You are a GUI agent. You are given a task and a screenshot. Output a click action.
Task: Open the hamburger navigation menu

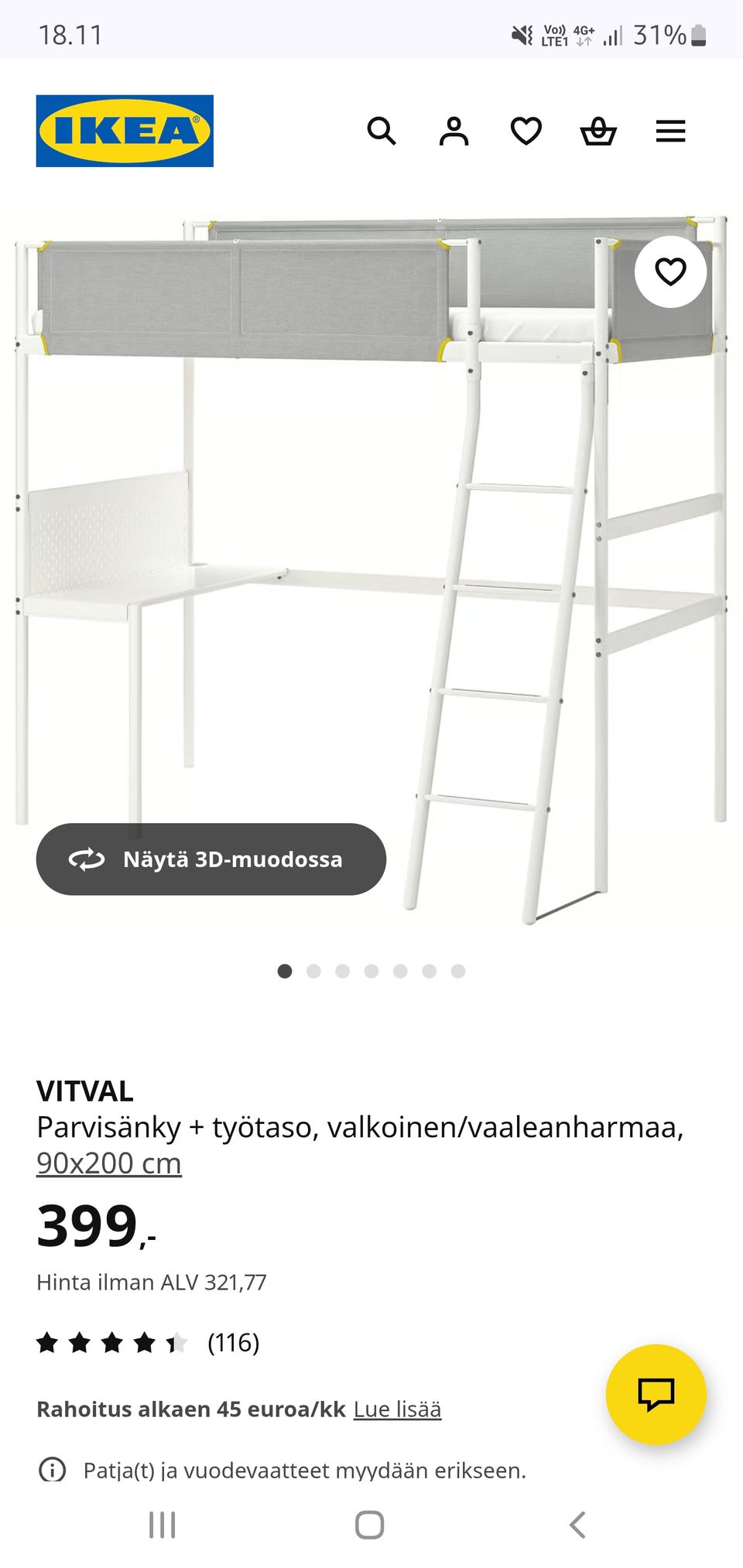670,131
